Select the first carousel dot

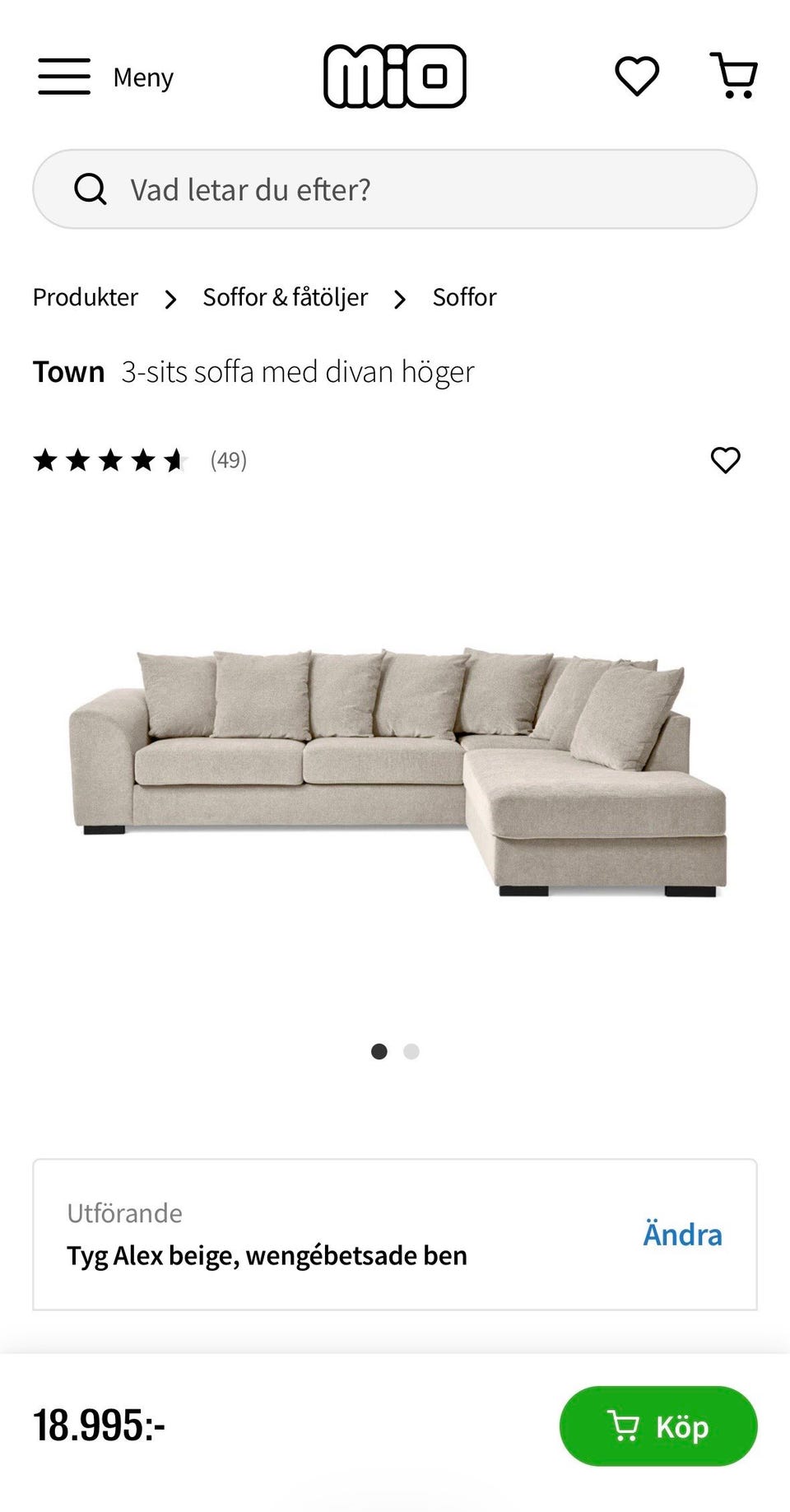tap(379, 1052)
